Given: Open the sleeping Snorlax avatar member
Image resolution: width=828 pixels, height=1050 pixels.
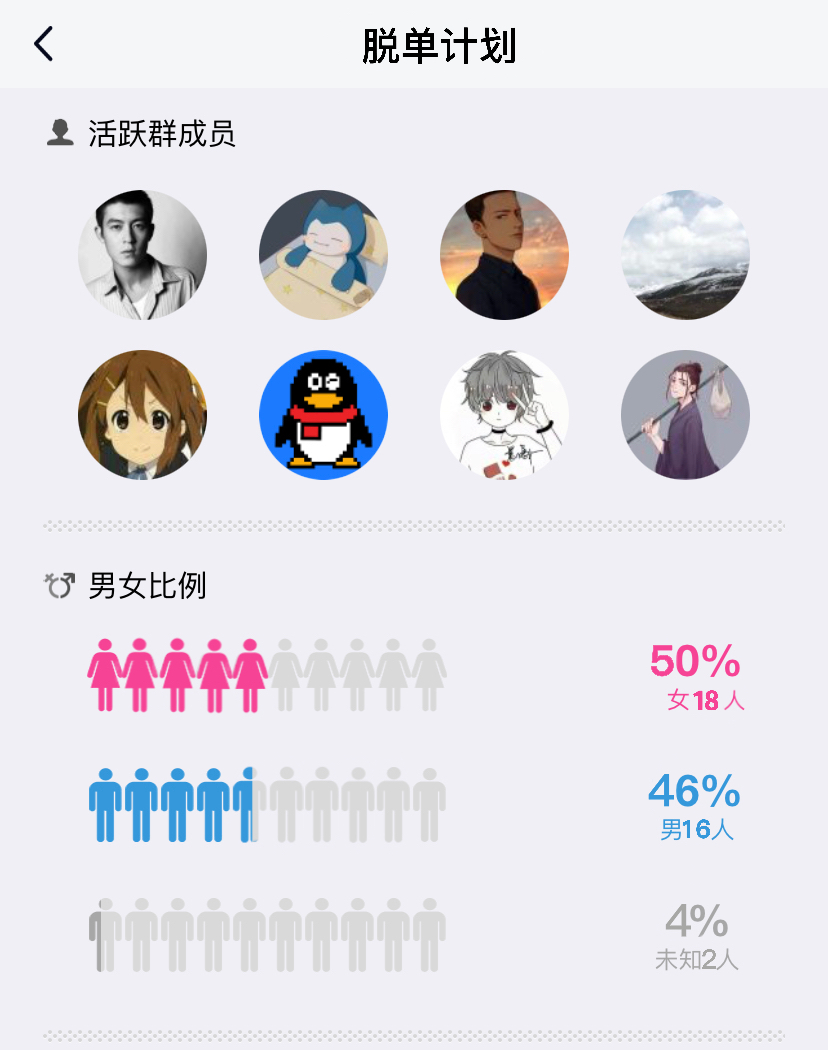Looking at the screenshot, I should tap(323, 255).
